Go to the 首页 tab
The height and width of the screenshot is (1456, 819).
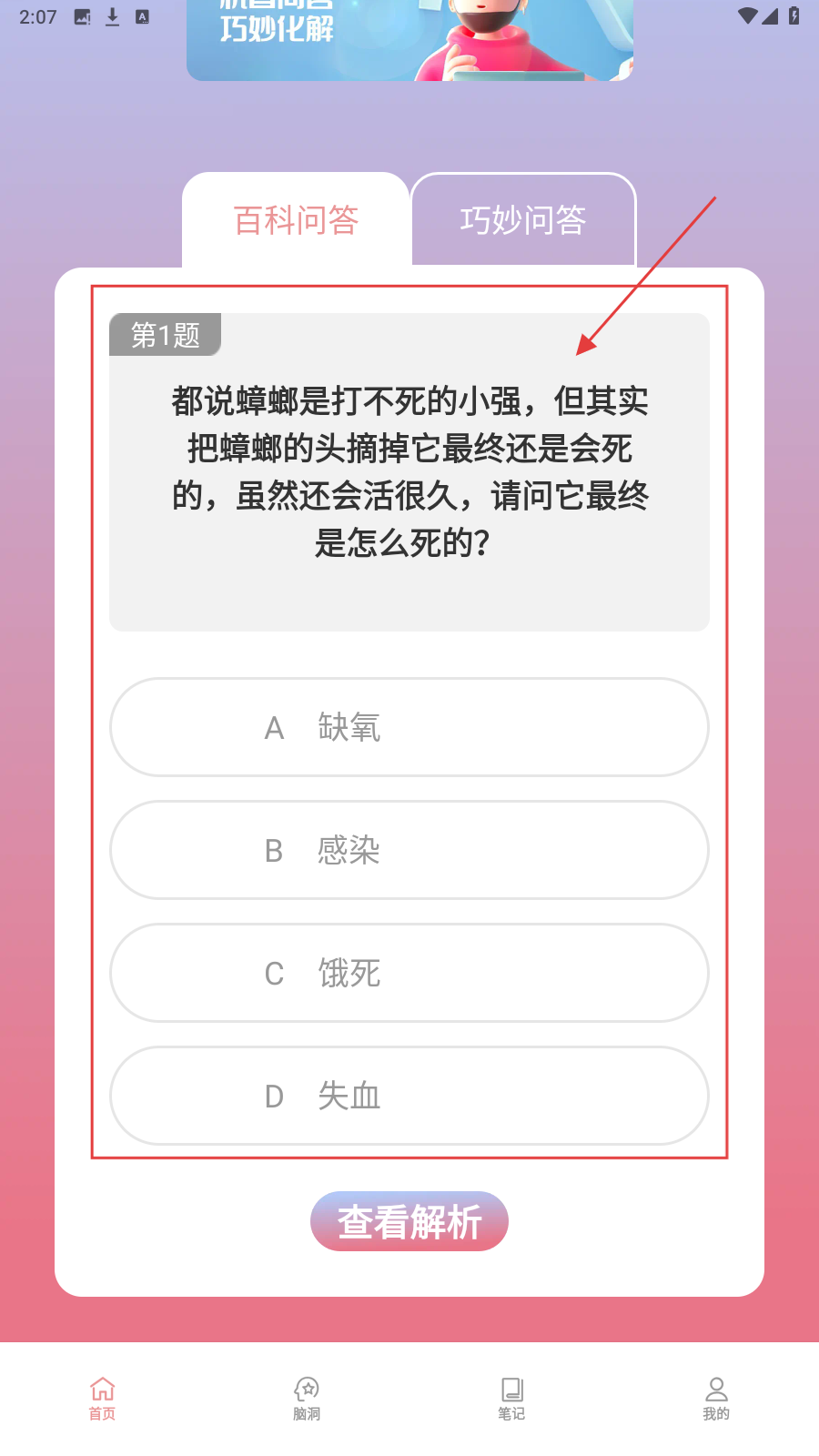pyautogui.click(x=102, y=1398)
